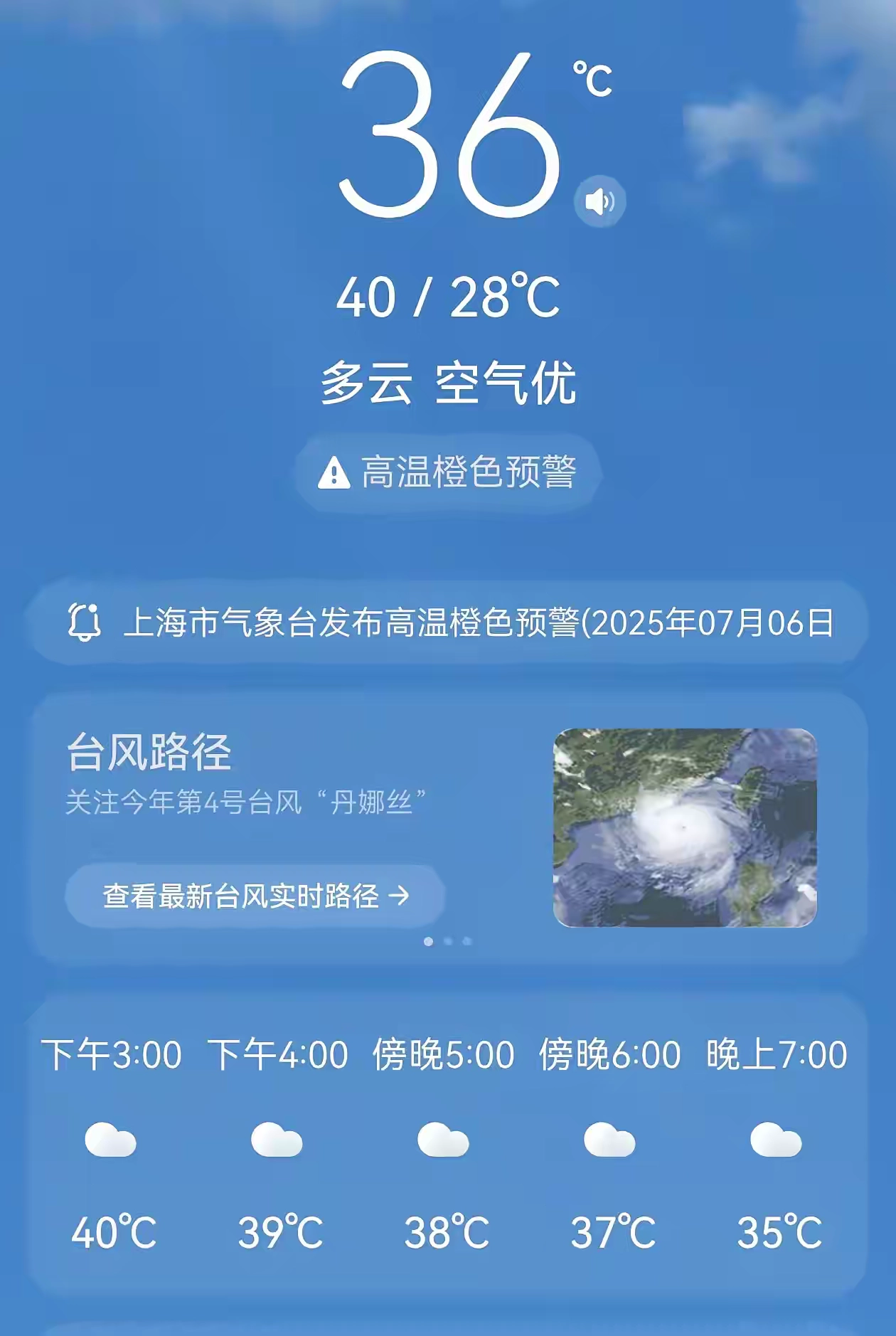
Task: Tap the voice broadcast speaker icon
Action: tap(598, 201)
